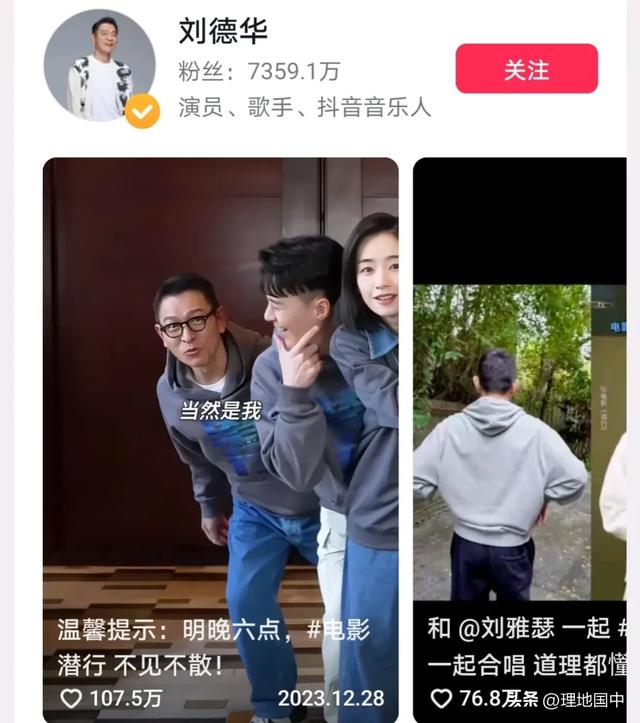Screen dimensions: 640x723
Task: Open 刘德华's profile avatar
Action: [x=99, y=67]
